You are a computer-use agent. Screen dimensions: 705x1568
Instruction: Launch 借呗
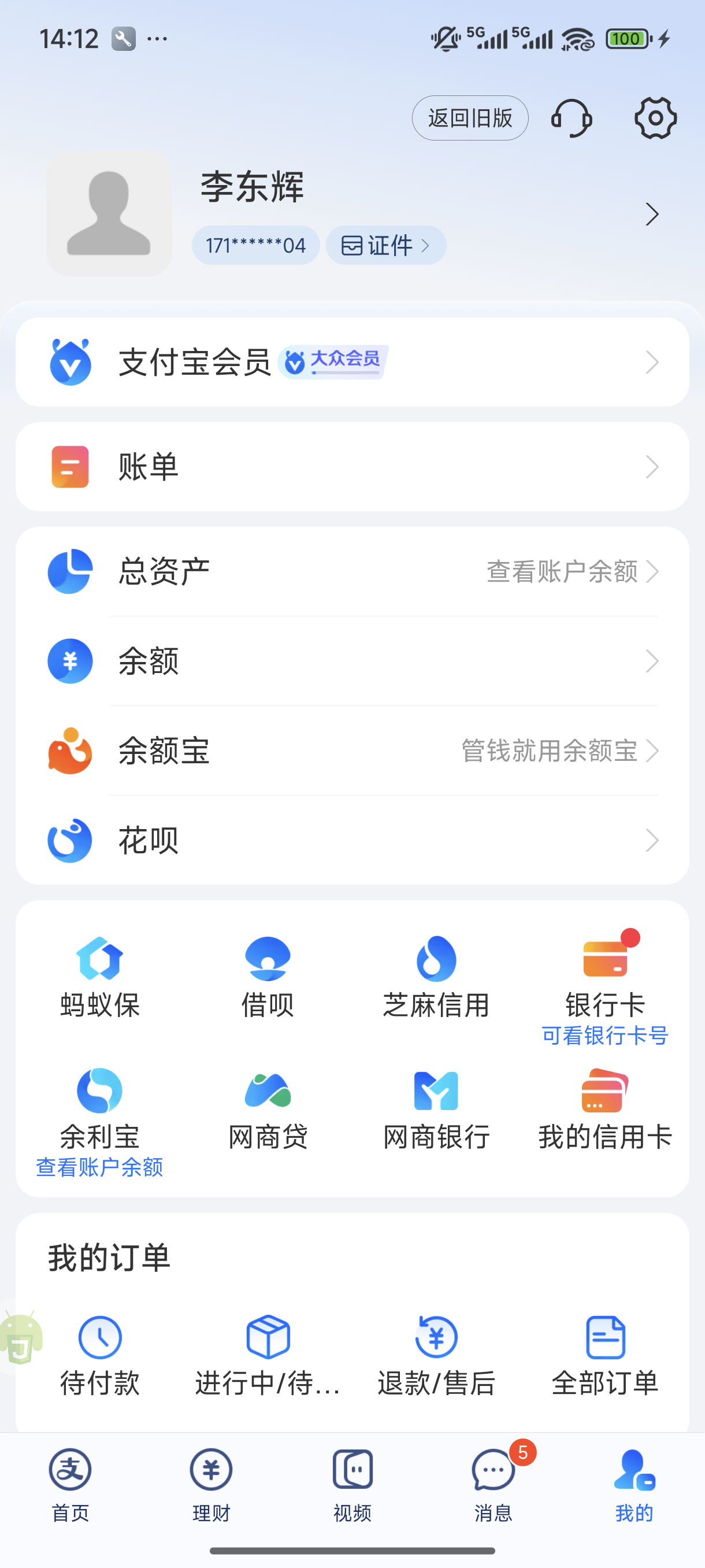tap(268, 977)
